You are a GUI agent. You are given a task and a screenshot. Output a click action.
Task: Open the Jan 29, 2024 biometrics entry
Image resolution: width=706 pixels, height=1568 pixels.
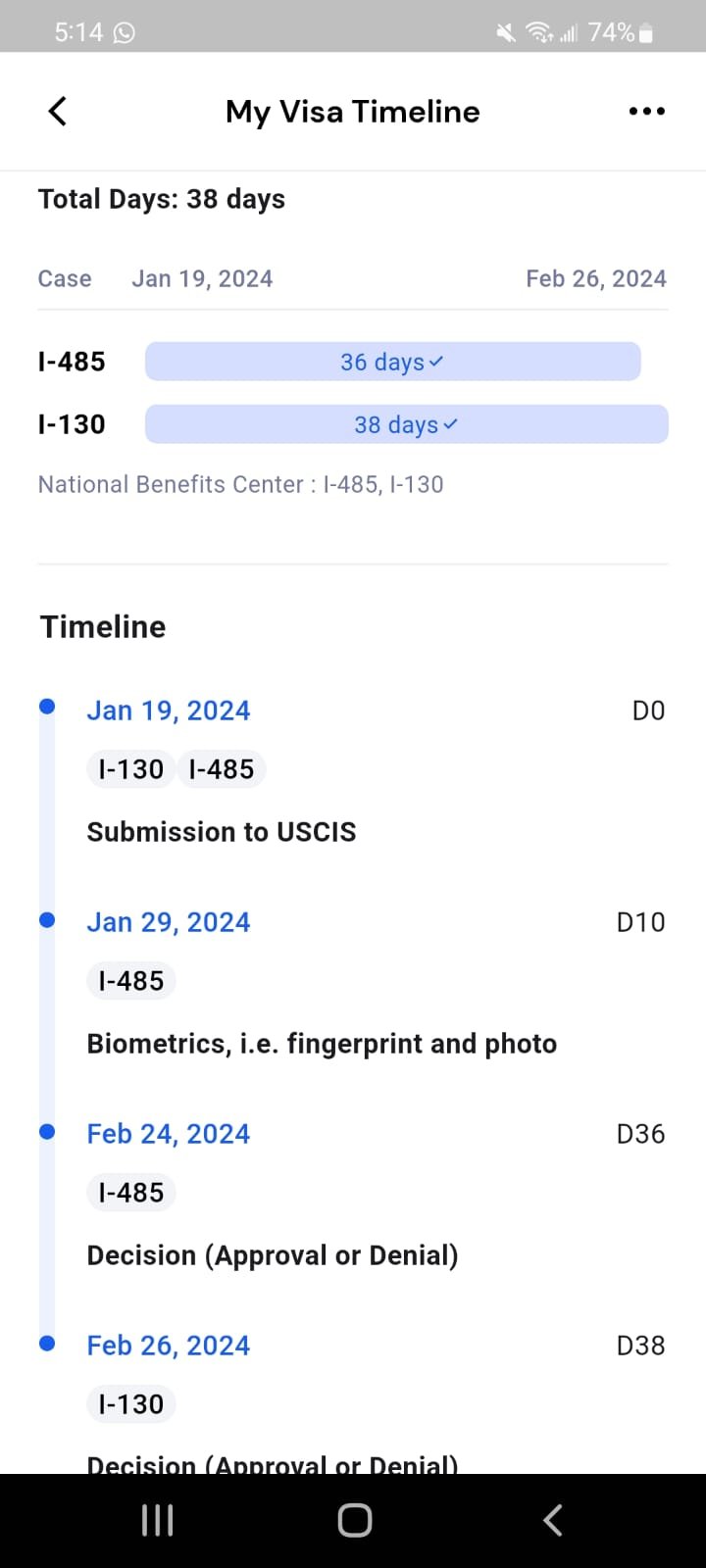[x=353, y=983]
